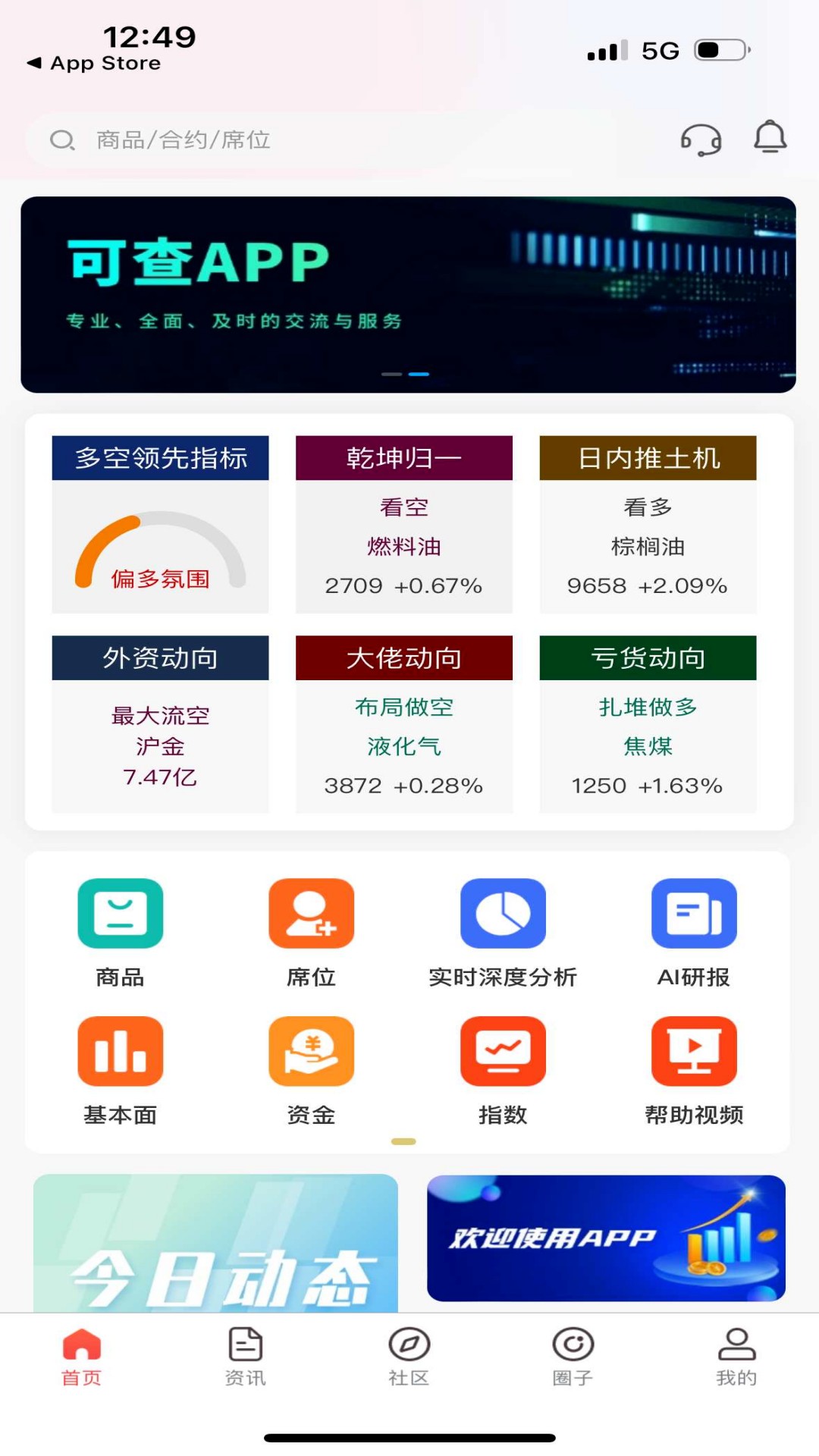Open AI研报 reports
The width and height of the screenshot is (819, 1456).
(x=694, y=931)
